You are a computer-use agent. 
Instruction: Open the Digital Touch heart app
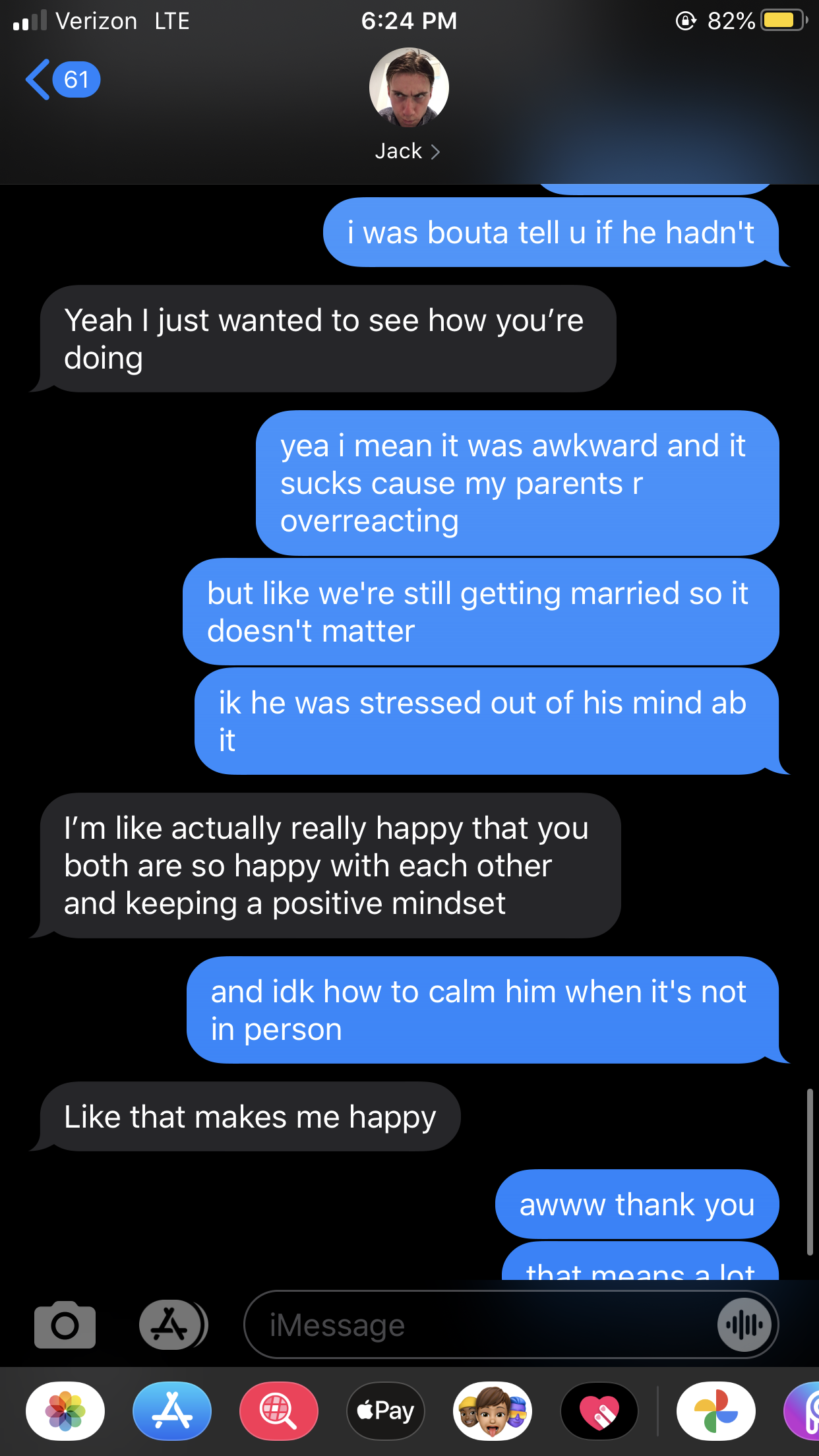click(x=599, y=1411)
